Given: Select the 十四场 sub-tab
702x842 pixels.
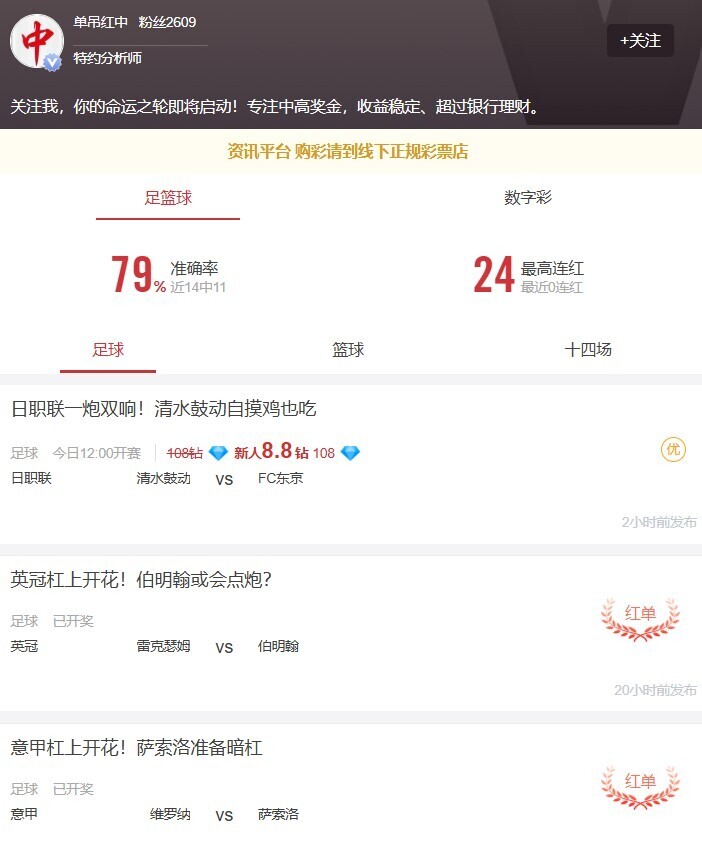Looking at the screenshot, I should coord(588,350).
